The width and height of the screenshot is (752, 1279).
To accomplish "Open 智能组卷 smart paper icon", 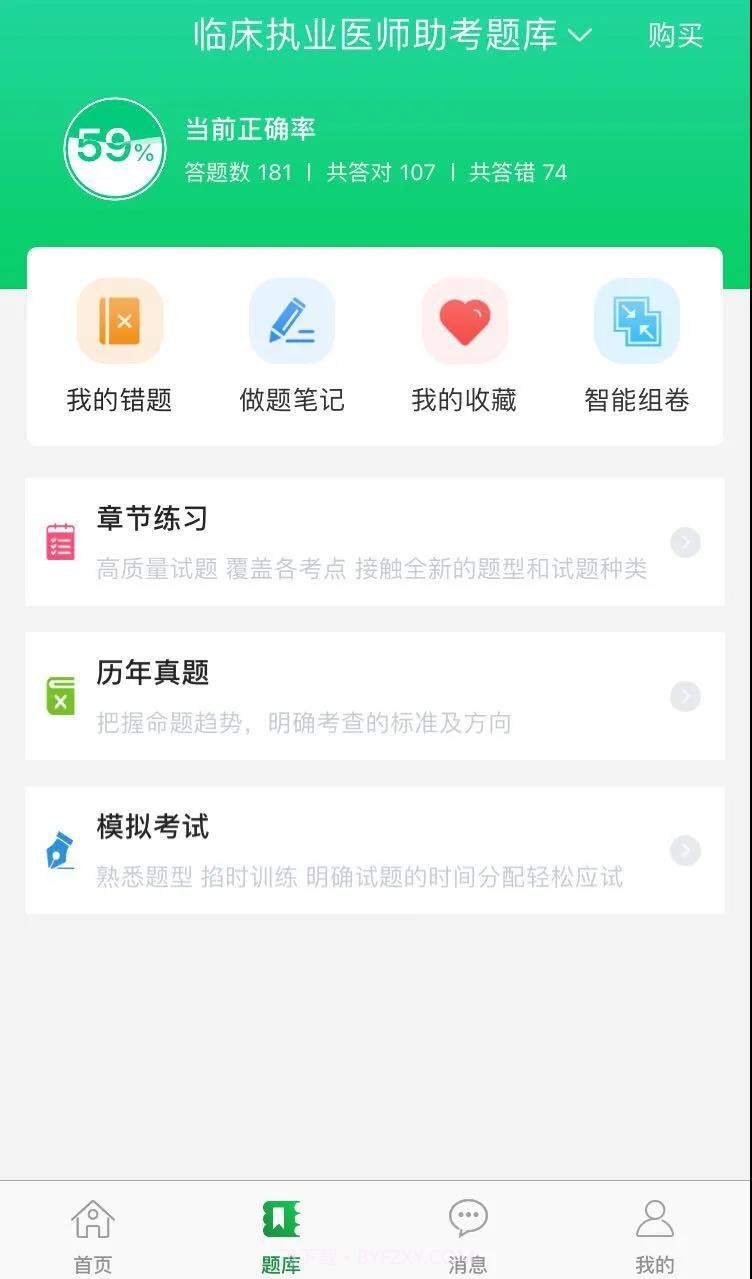I will (x=637, y=321).
